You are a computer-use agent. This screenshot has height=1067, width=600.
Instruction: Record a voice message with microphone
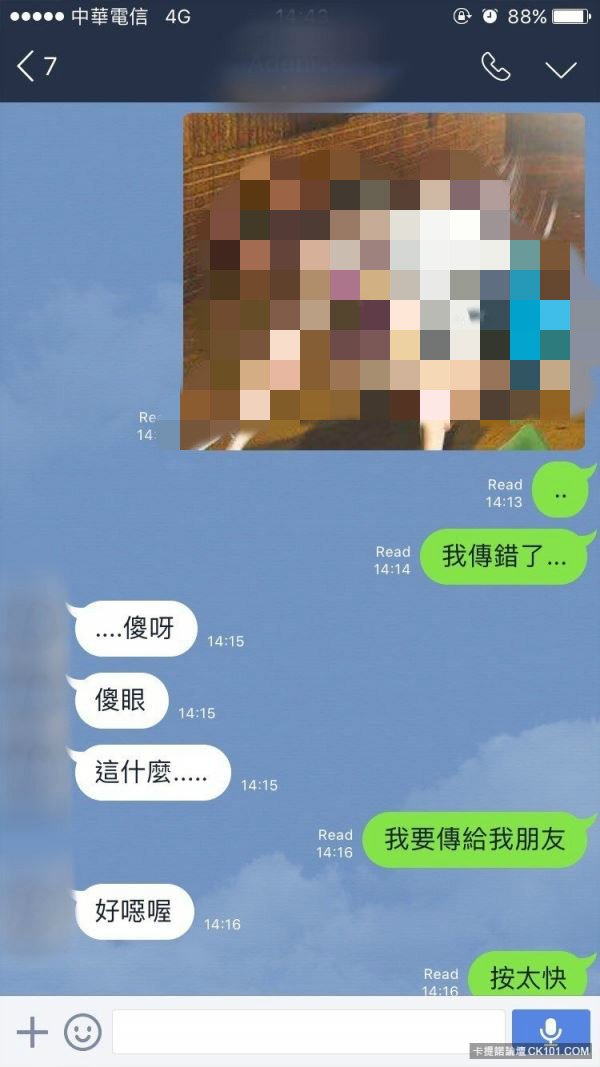550,1030
